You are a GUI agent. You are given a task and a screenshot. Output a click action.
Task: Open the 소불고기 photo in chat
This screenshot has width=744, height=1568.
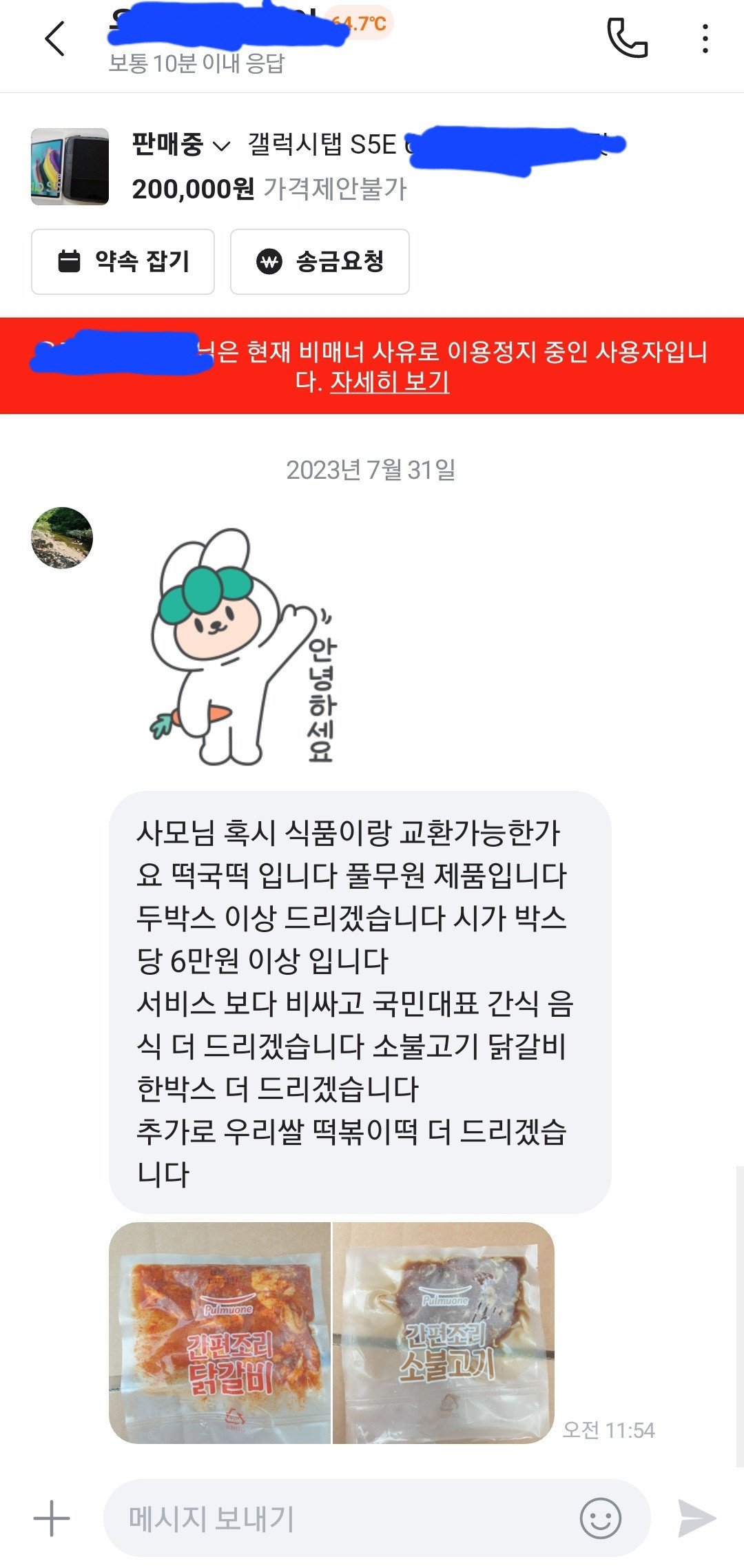(444, 1332)
